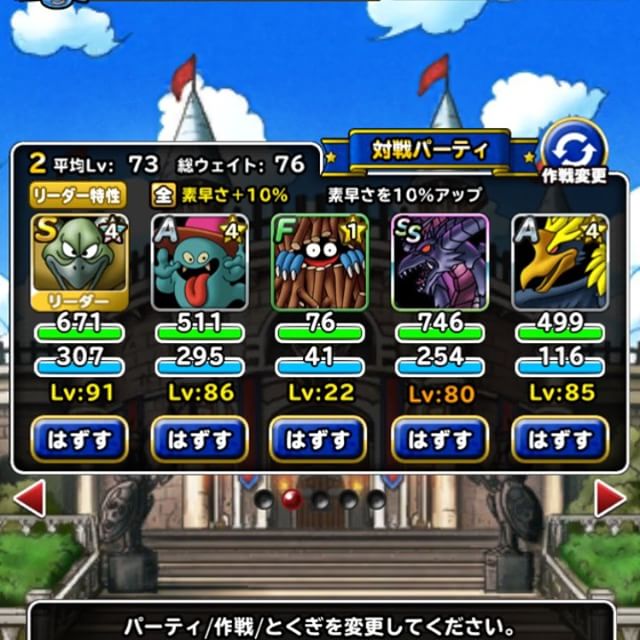Go to next party with right arrow
Screen dimensions: 640x640
tap(610, 498)
